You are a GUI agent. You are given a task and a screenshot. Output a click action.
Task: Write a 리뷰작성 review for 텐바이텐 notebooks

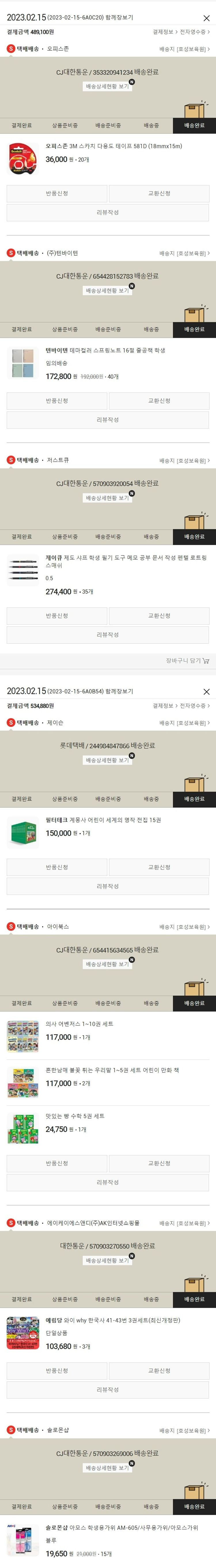(x=107, y=420)
